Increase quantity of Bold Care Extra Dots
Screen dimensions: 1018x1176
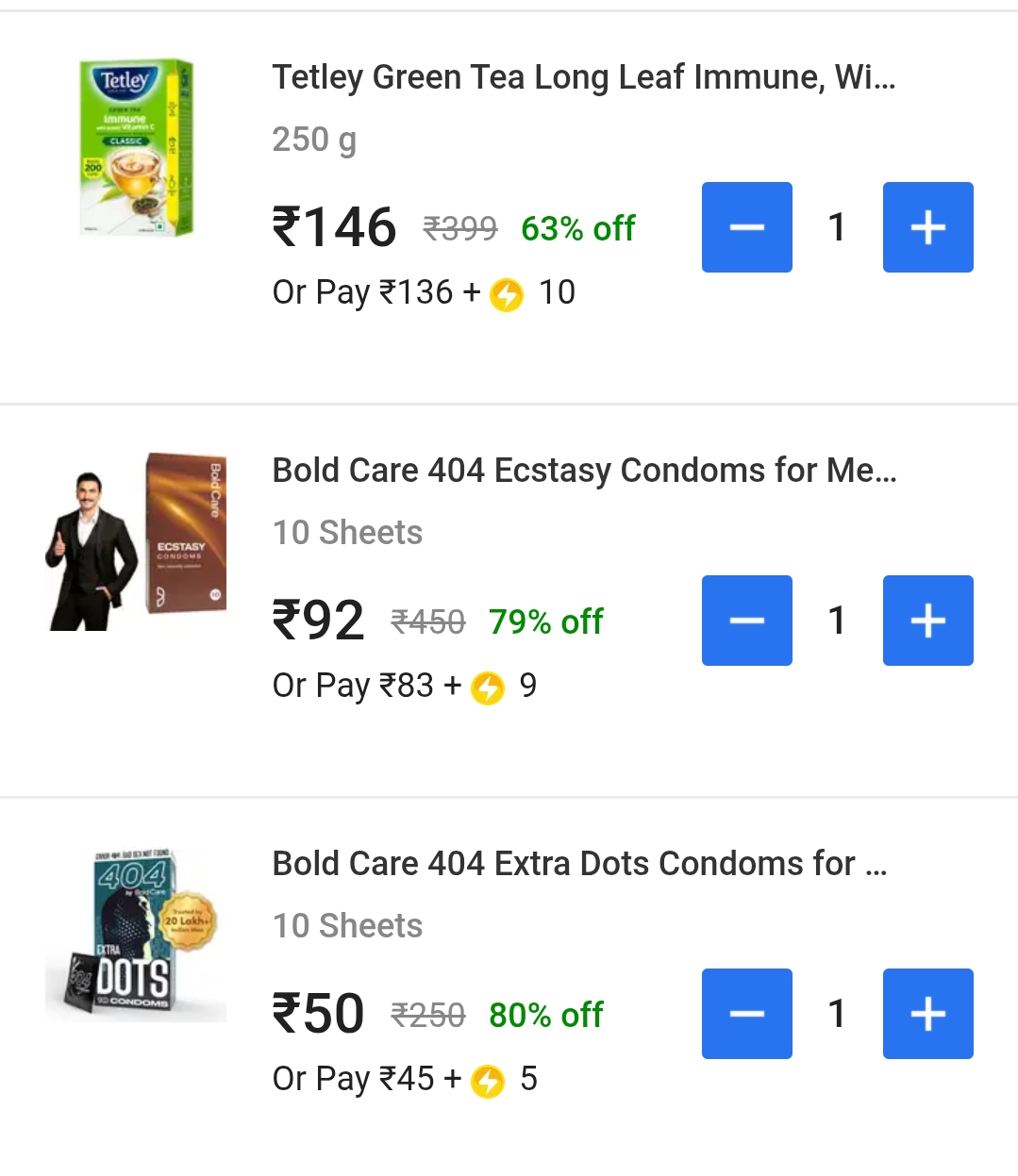click(x=927, y=1014)
